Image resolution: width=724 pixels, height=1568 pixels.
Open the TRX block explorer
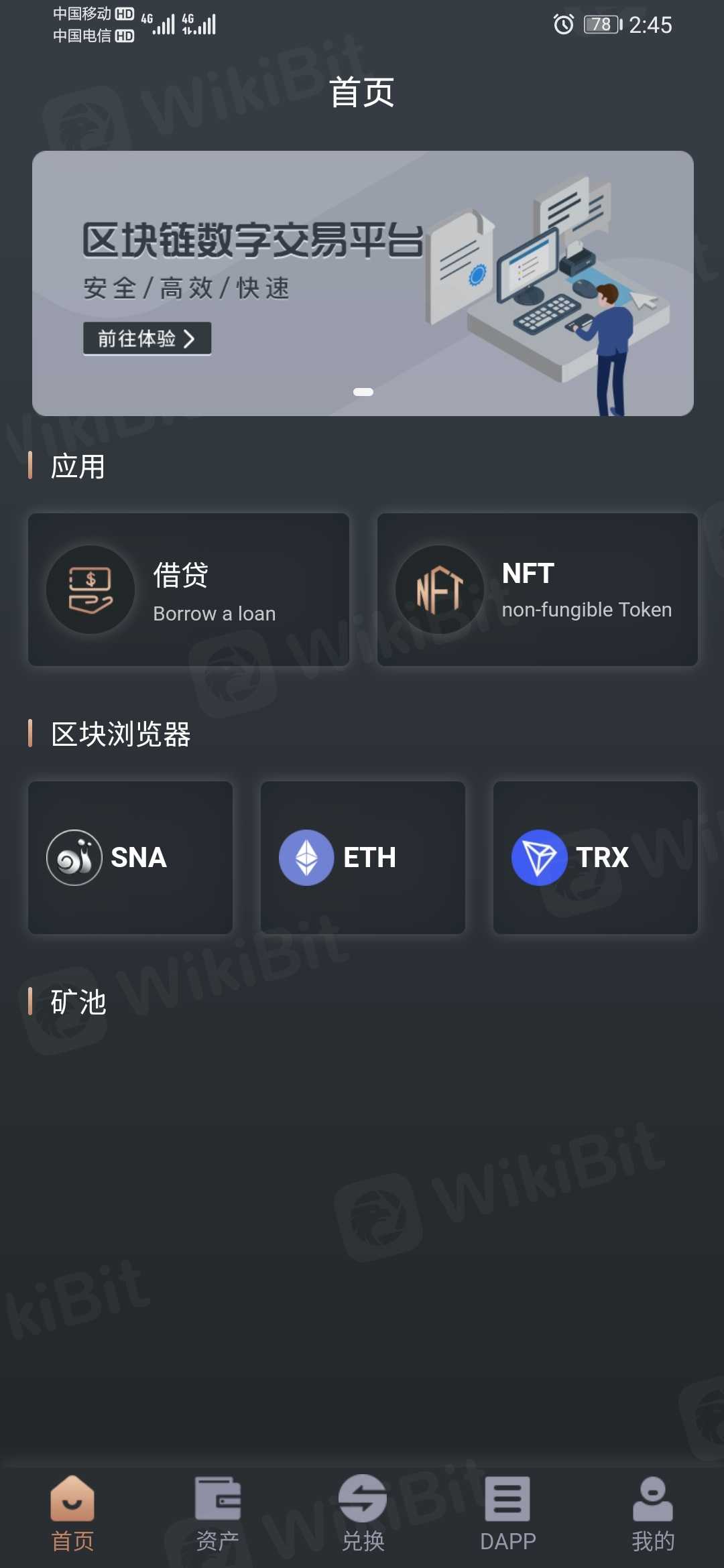595,858
